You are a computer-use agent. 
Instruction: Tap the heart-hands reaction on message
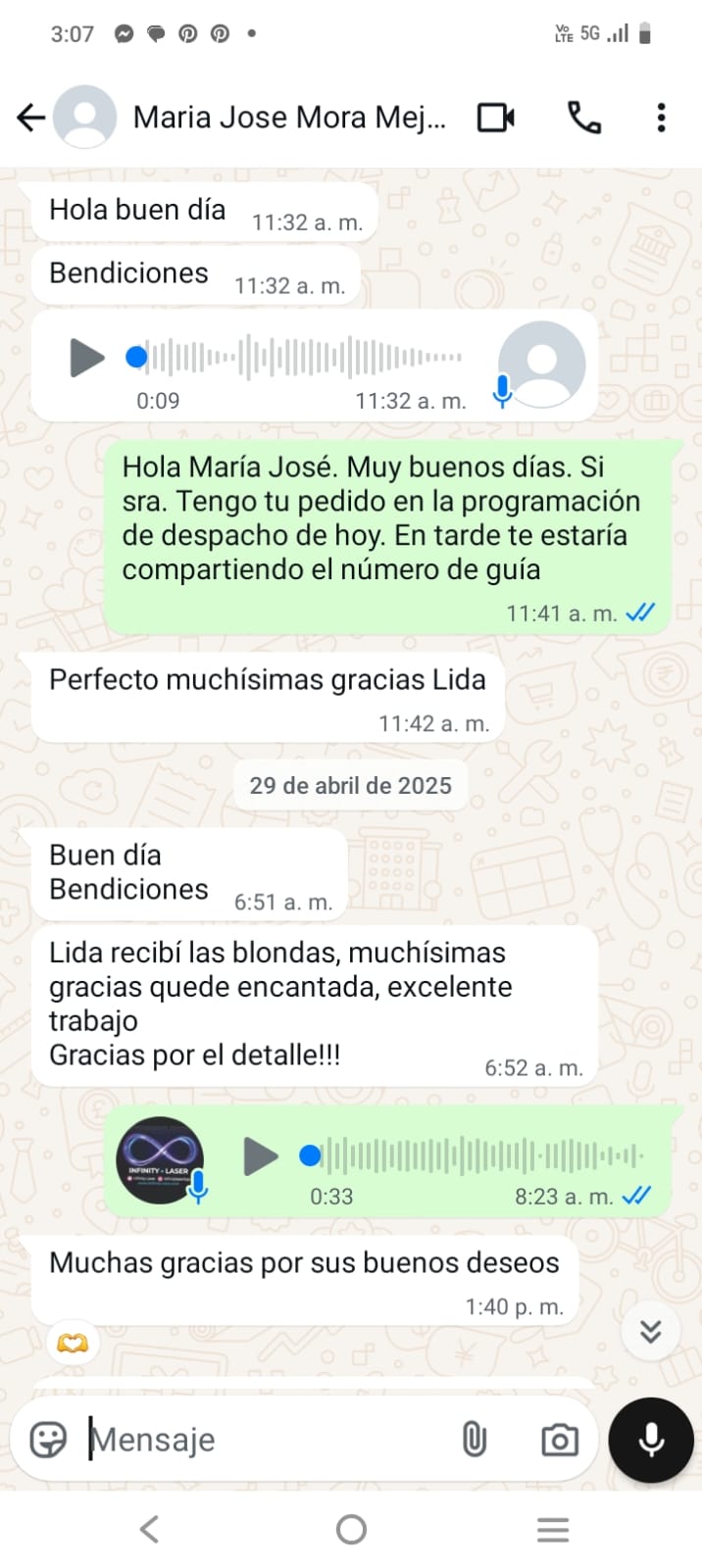pos(72,1343)
